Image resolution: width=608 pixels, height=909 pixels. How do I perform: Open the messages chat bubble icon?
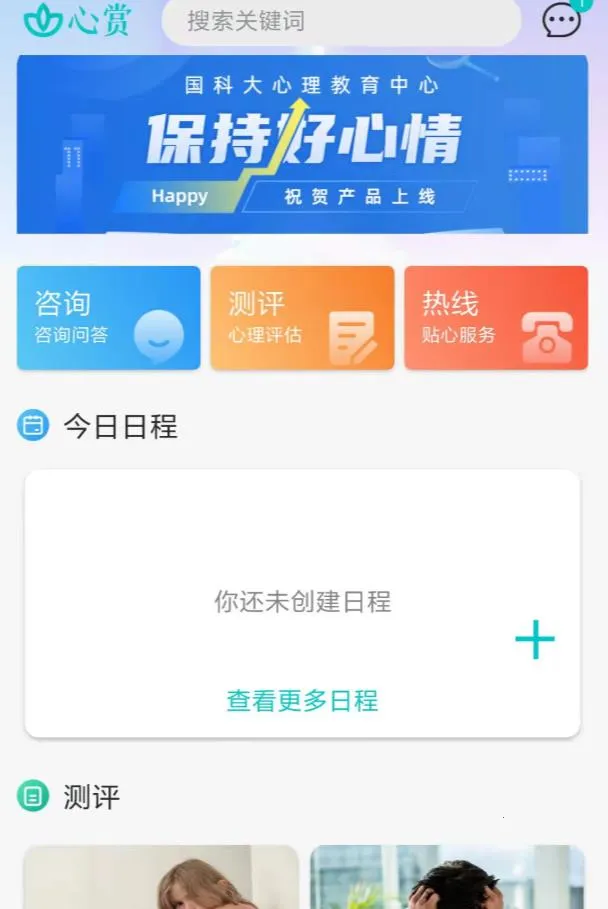coord(561,21)
